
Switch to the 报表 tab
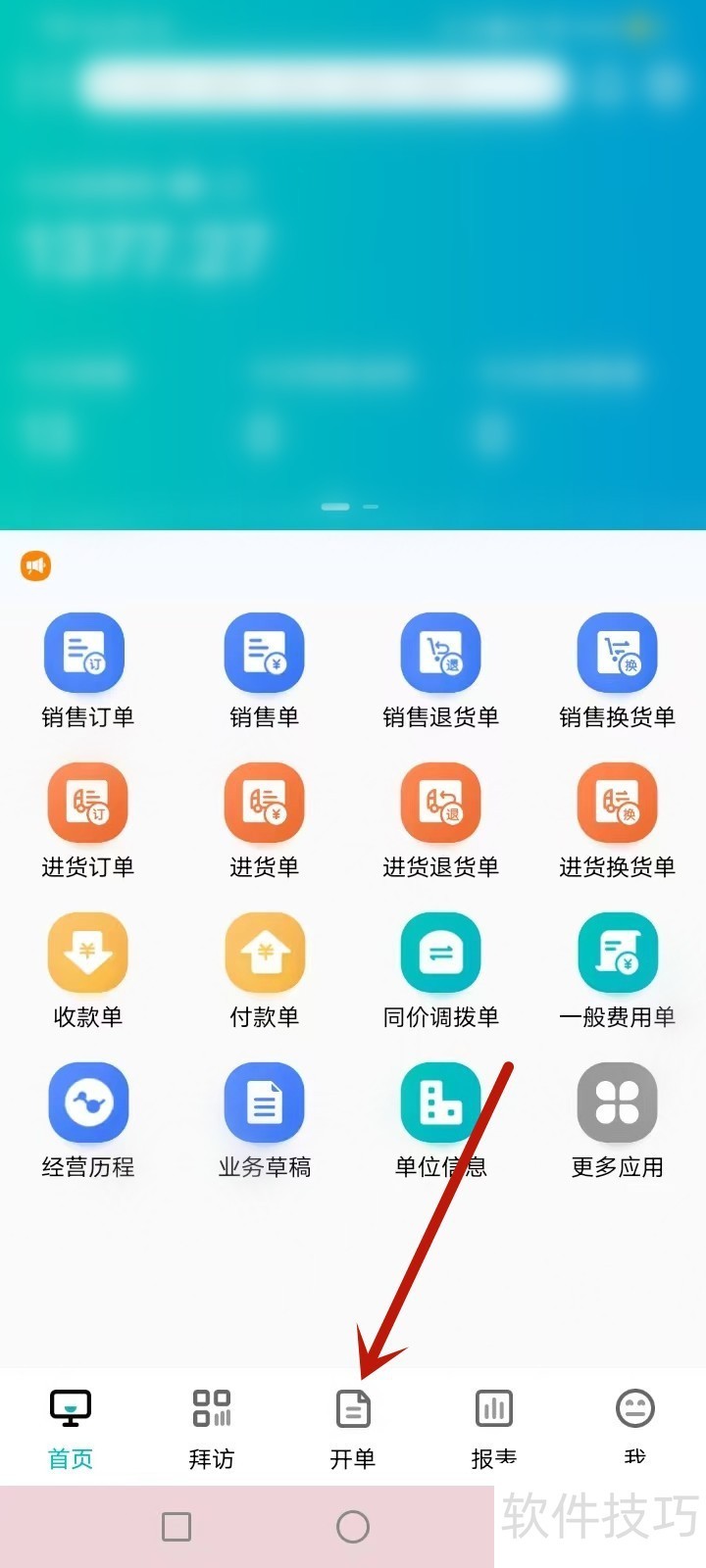tap(494, 1428)
